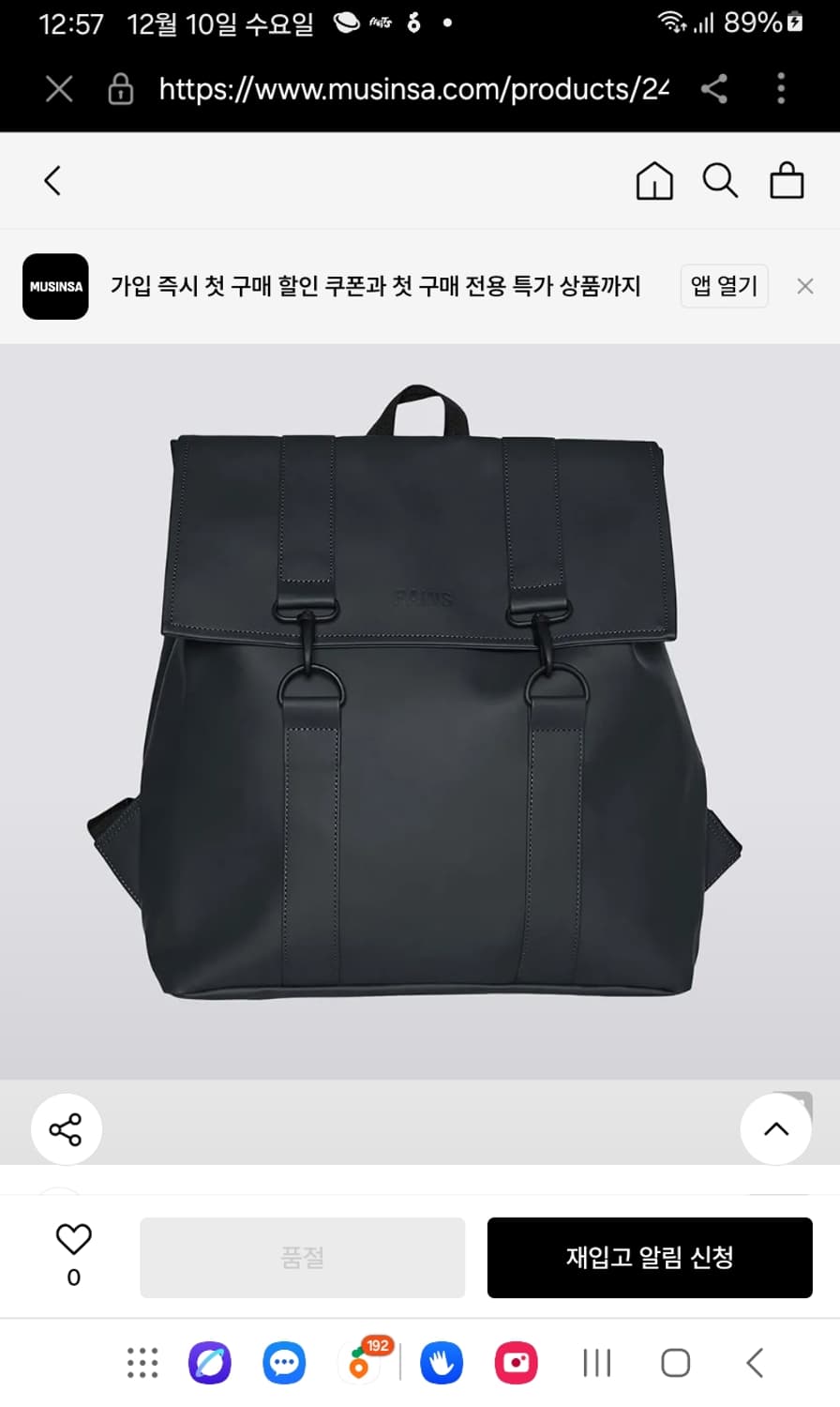The image size is (840, 1407).
Task: Tap the address bar URL field
Action: point(412,88)
